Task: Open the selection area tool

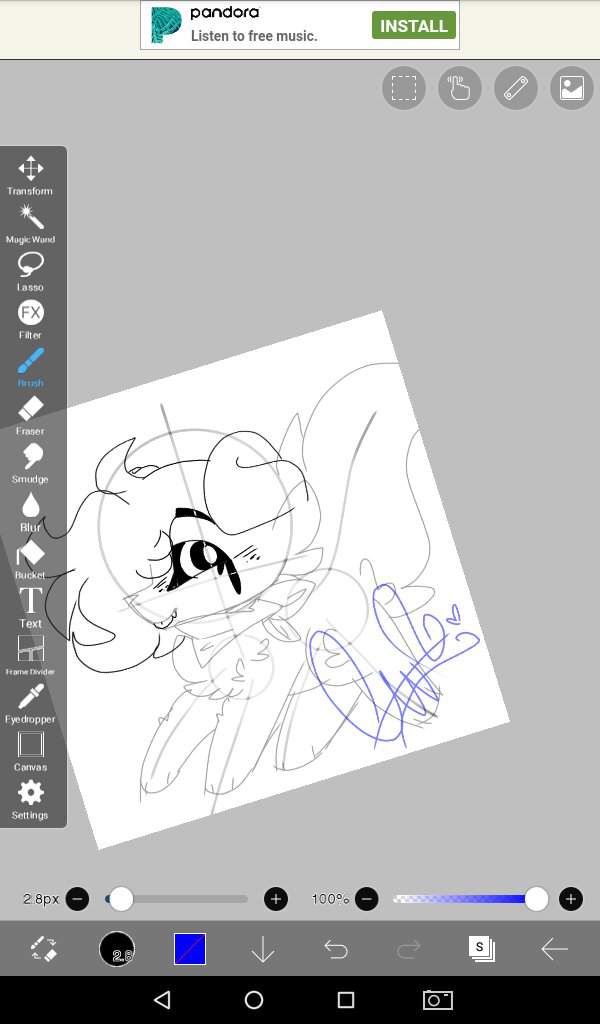Action: tap(404, 88)
